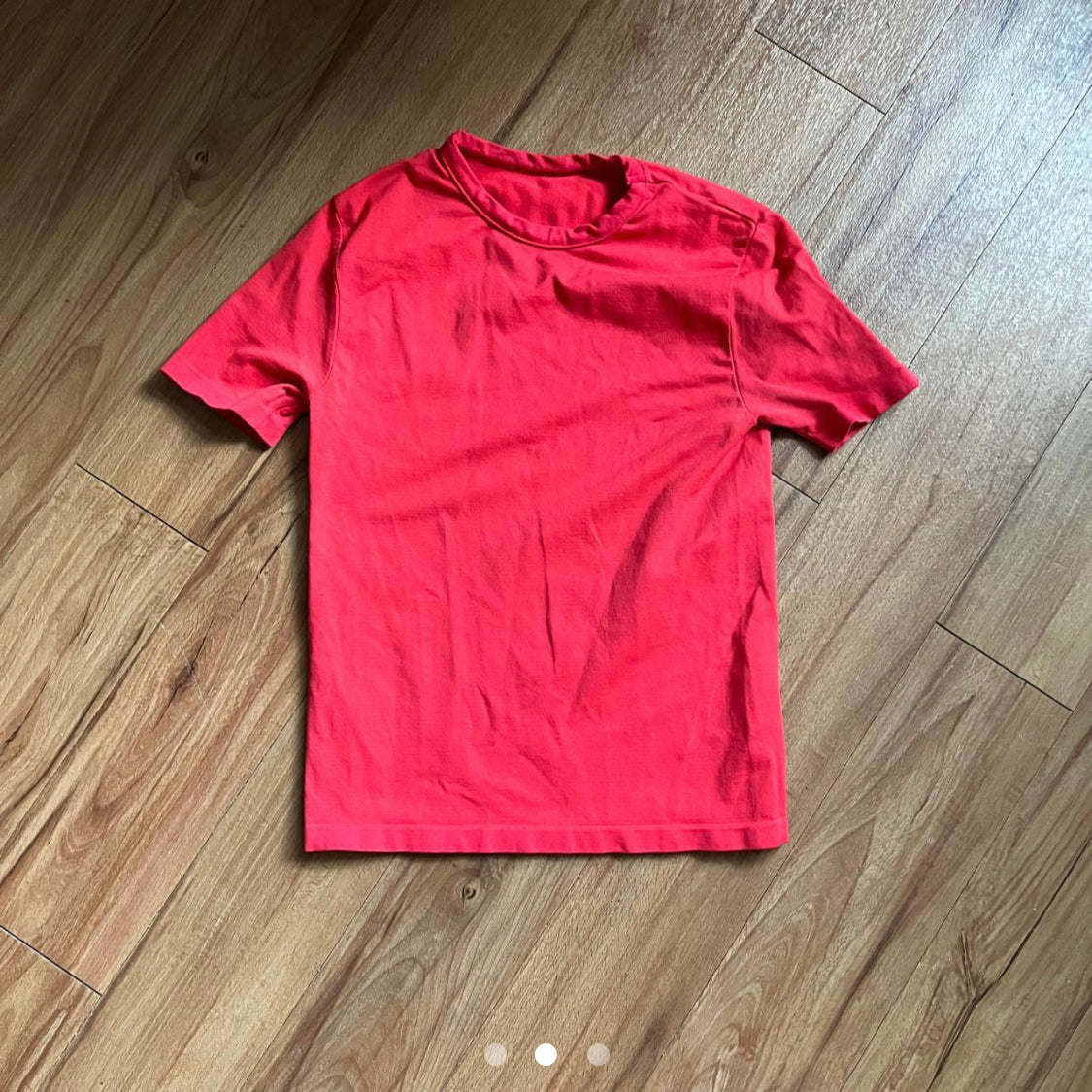Jump to the first photo dot

[495, 1054]
